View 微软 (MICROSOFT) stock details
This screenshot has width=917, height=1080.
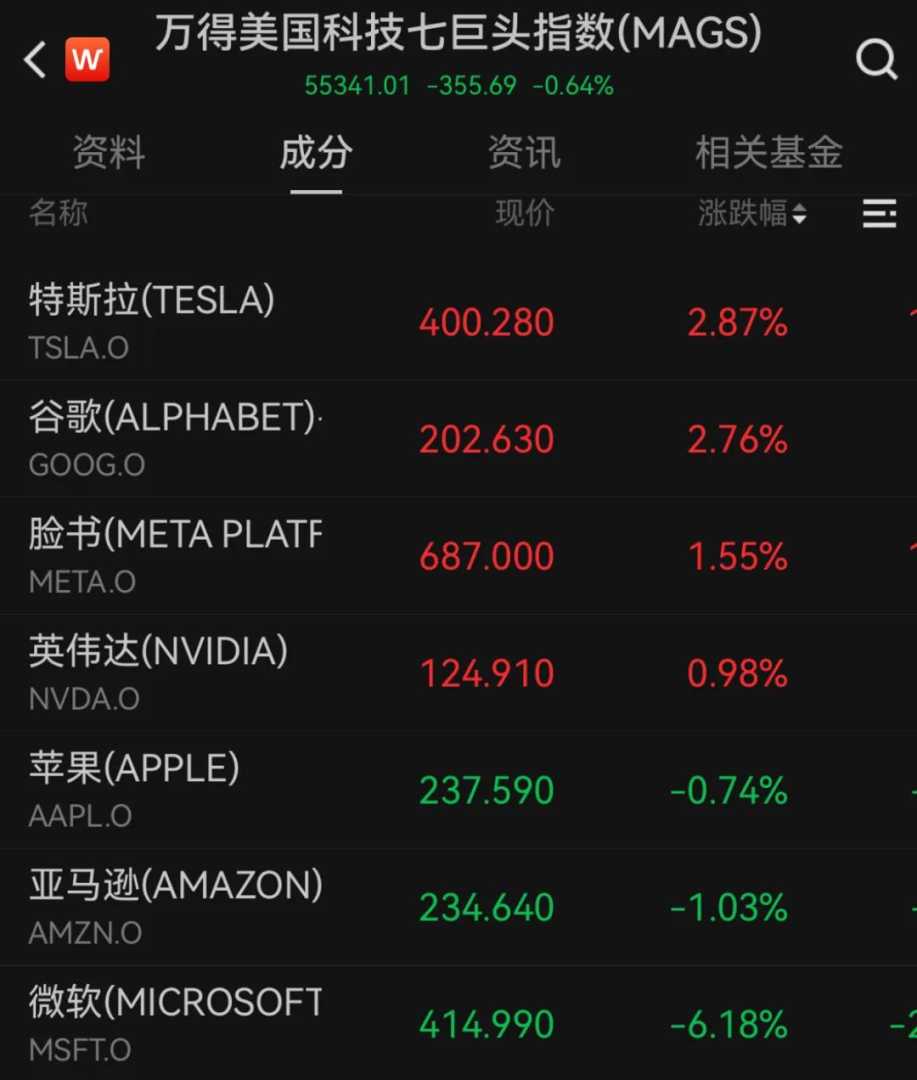click(x=174, y=1022)
